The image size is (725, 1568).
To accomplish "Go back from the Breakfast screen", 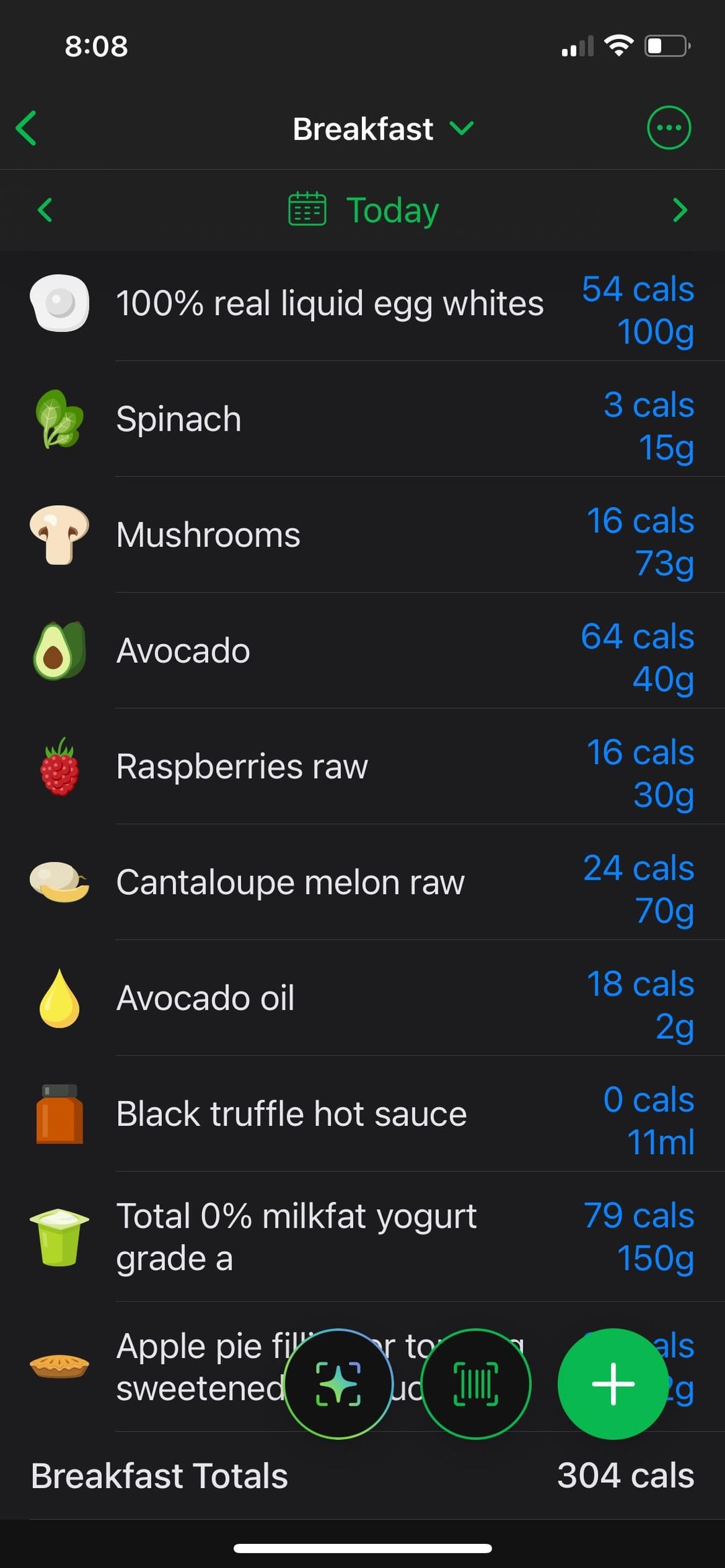I will [27, 128].
